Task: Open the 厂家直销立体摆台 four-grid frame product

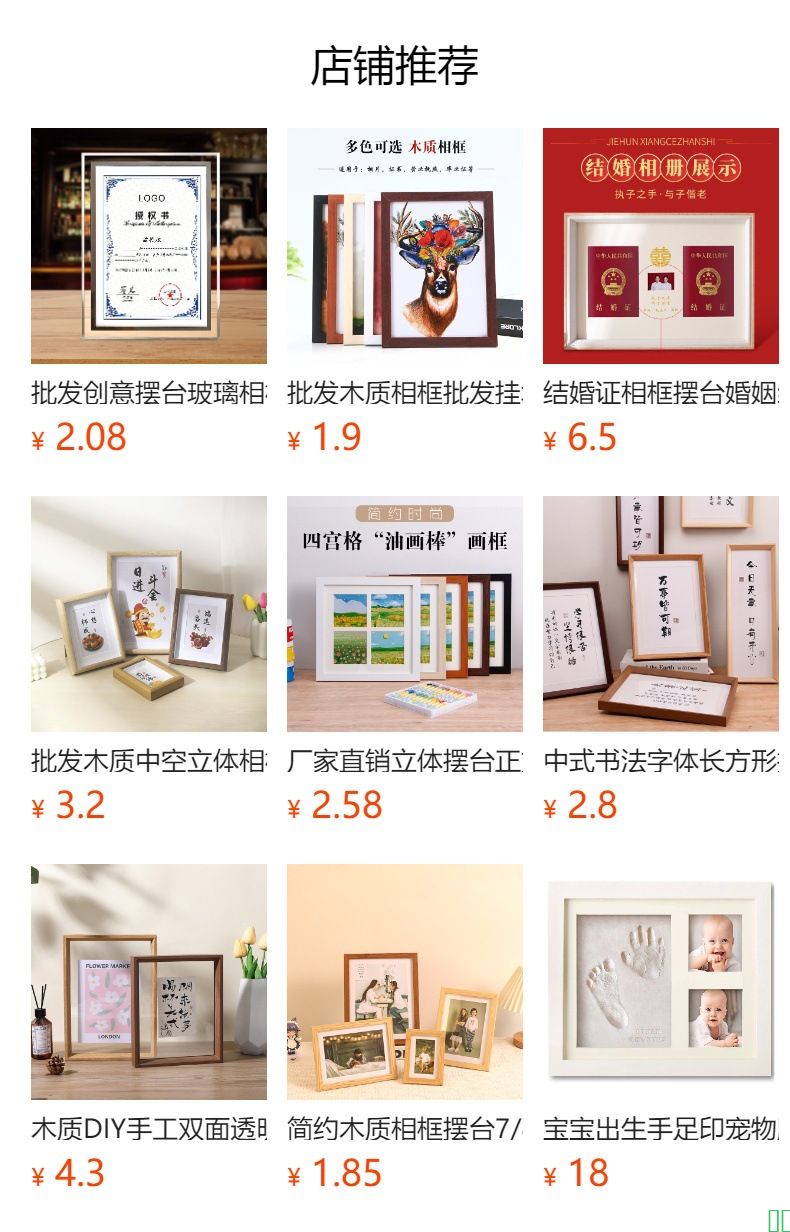Action: coord(404,614)
